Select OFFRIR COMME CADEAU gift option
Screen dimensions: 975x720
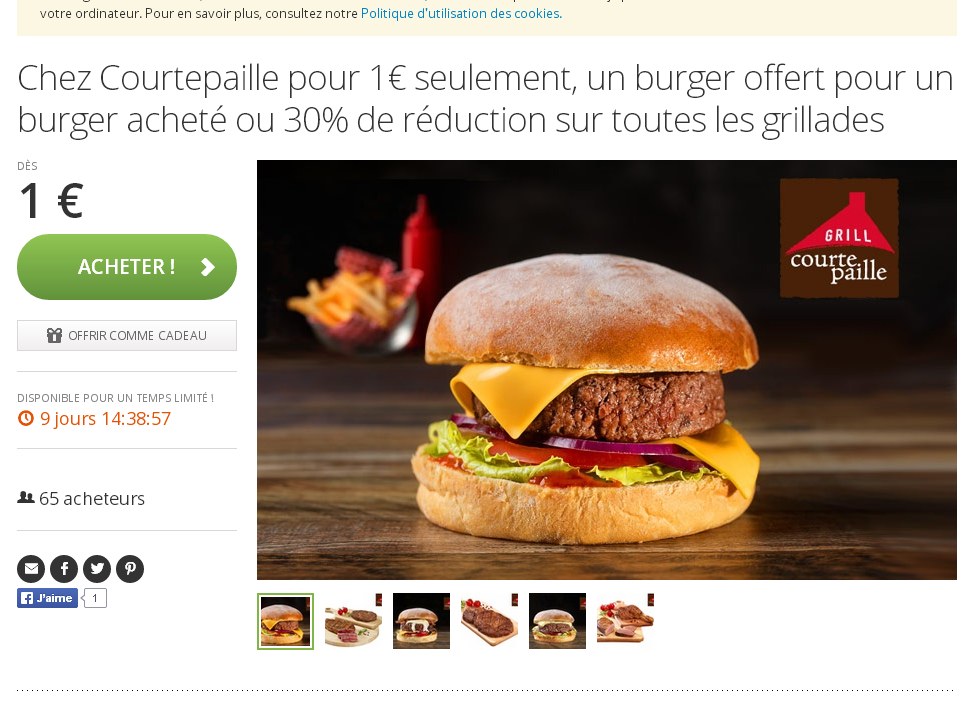point(127,336)
